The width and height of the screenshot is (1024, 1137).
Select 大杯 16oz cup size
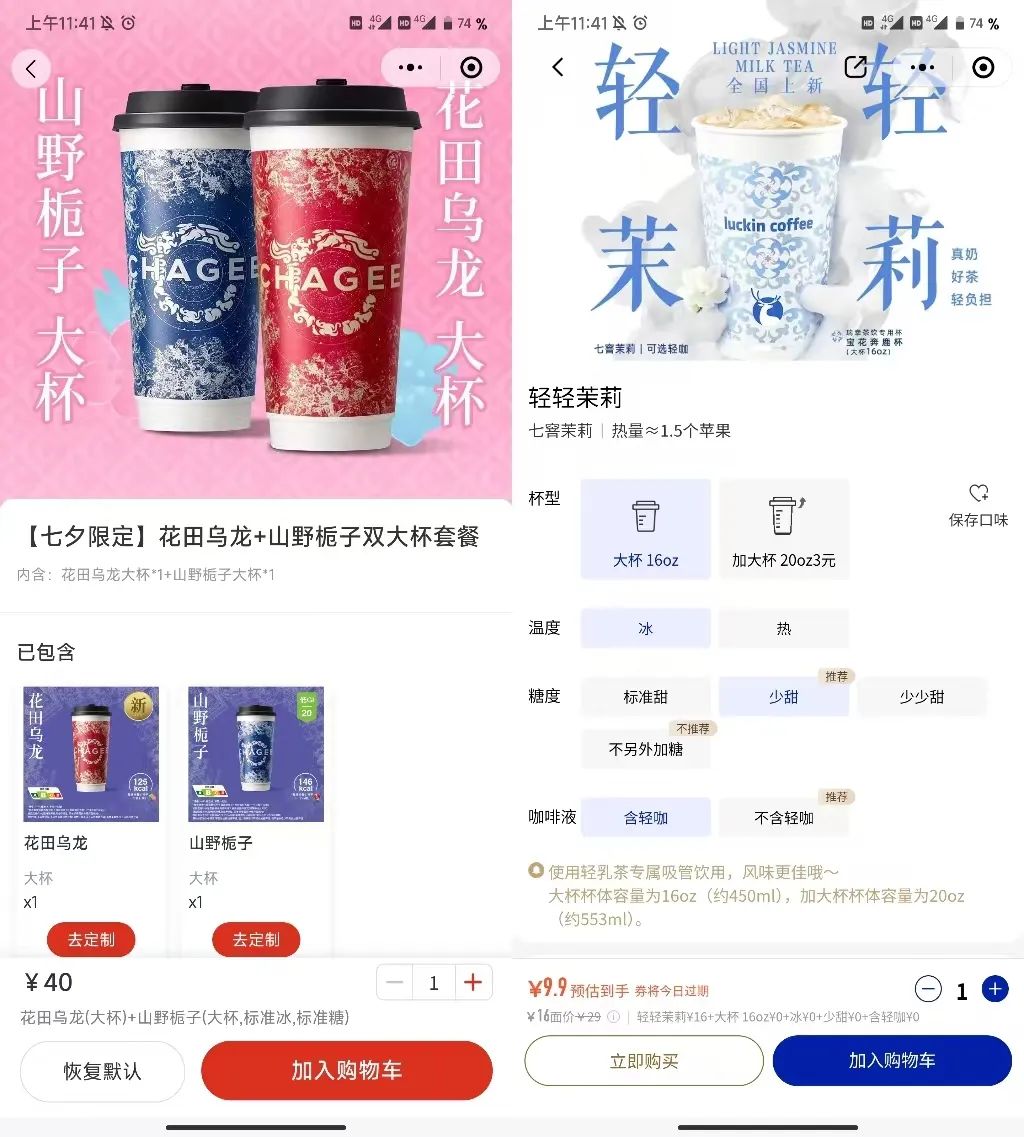coord(646,529)
